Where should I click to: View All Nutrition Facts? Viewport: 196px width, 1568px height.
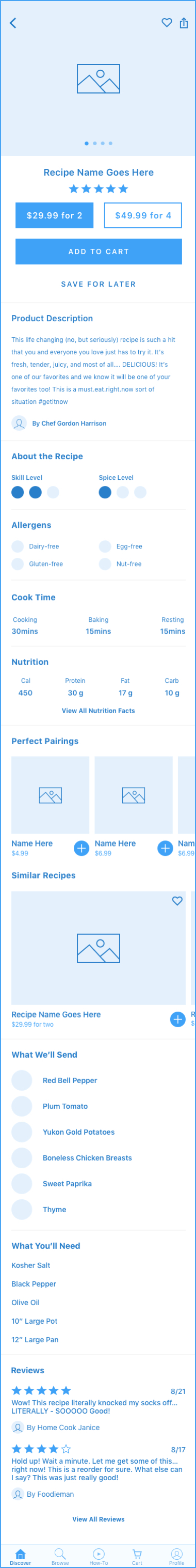[x=99, y=710]
